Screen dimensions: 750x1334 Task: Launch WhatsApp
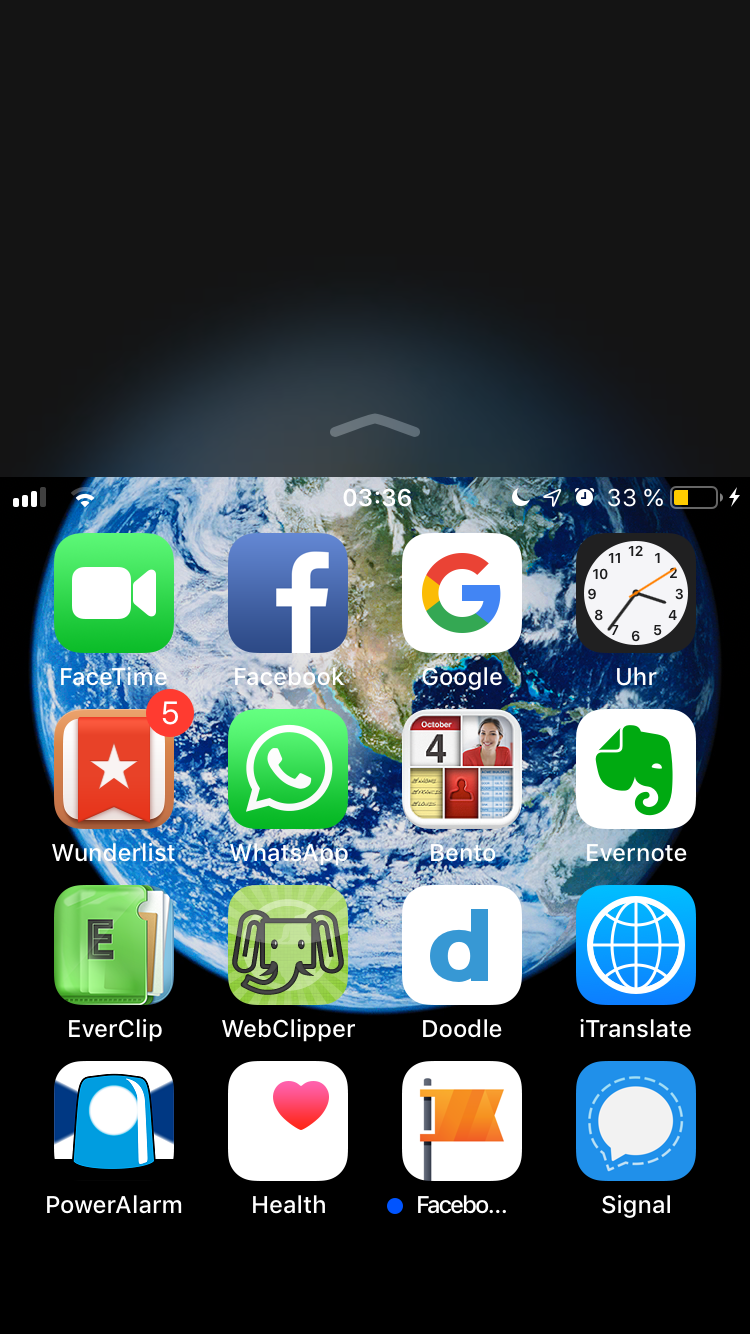288,769
